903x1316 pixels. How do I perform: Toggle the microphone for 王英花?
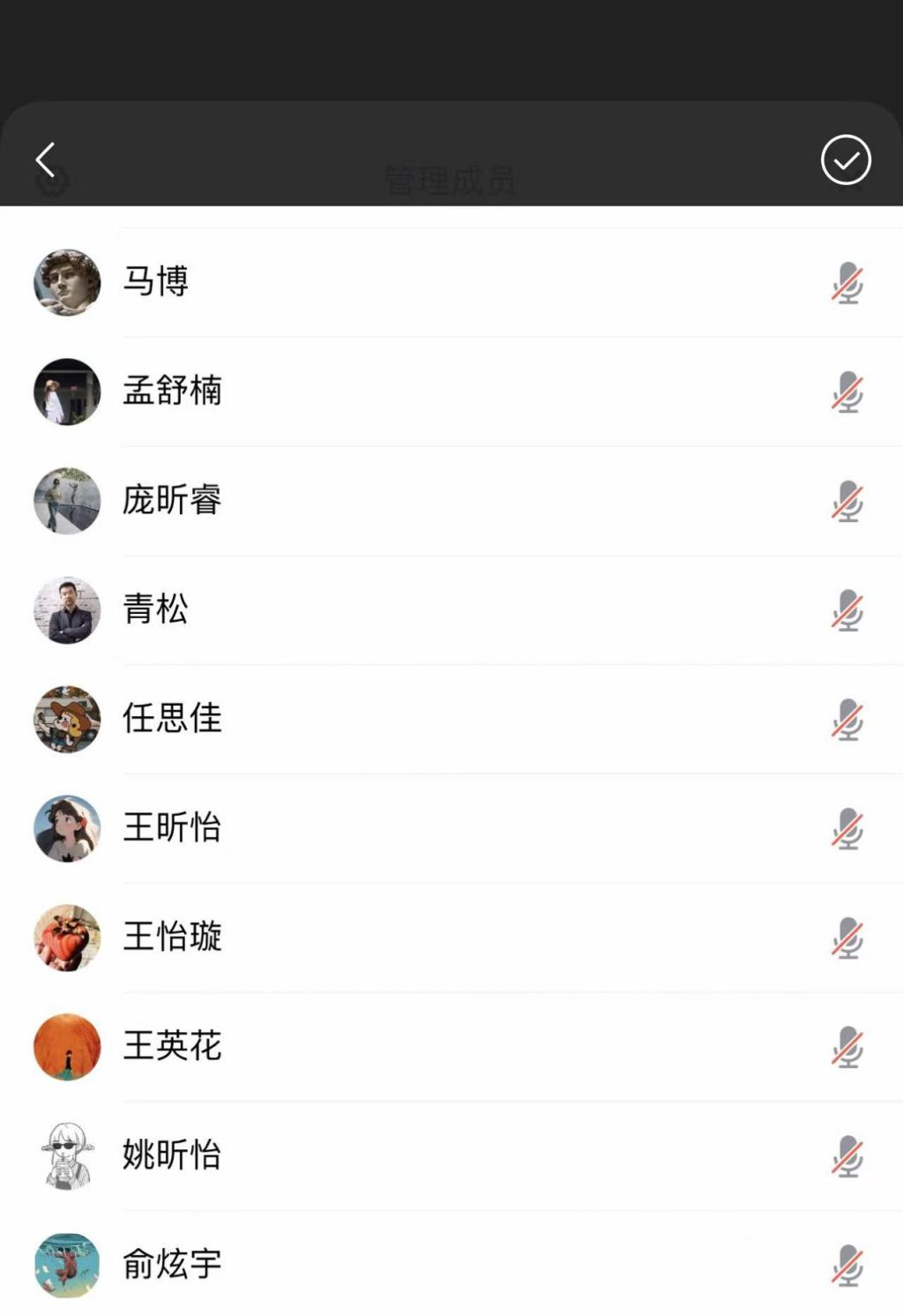point(847,1047)
